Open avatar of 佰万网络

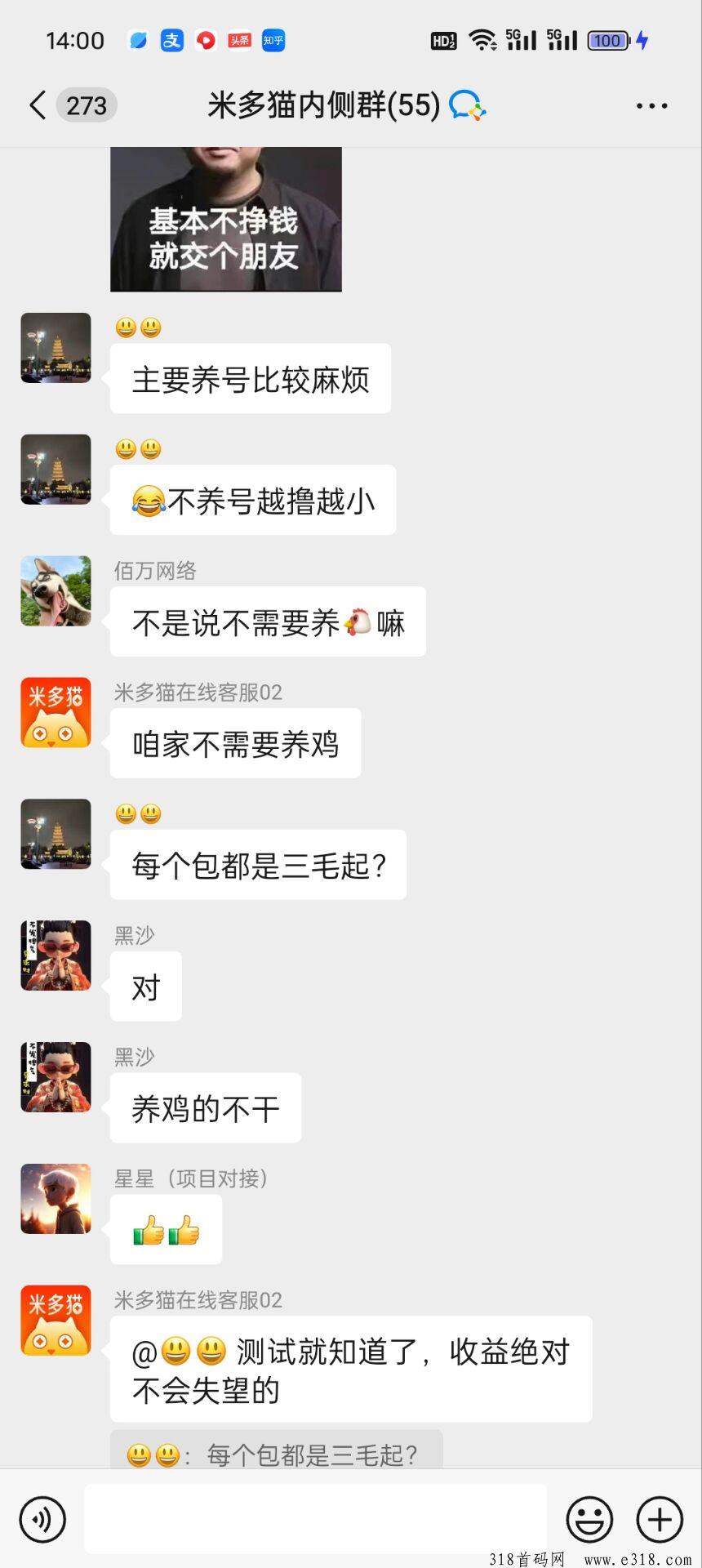[x=56, y=591]
